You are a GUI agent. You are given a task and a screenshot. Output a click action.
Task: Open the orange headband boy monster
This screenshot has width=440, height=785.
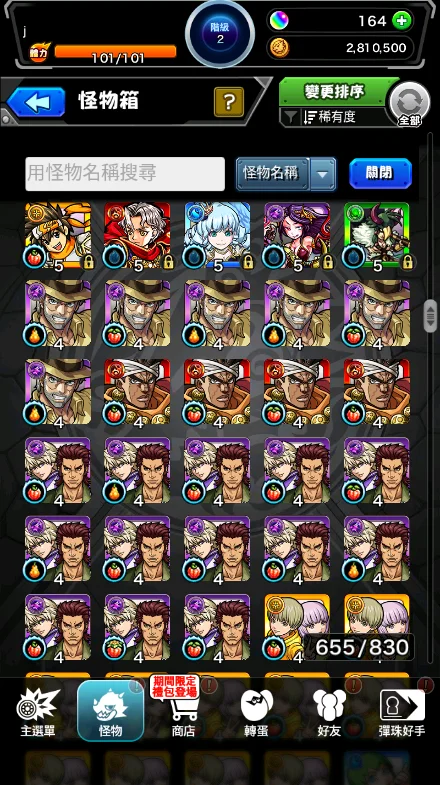pos(58,236)
